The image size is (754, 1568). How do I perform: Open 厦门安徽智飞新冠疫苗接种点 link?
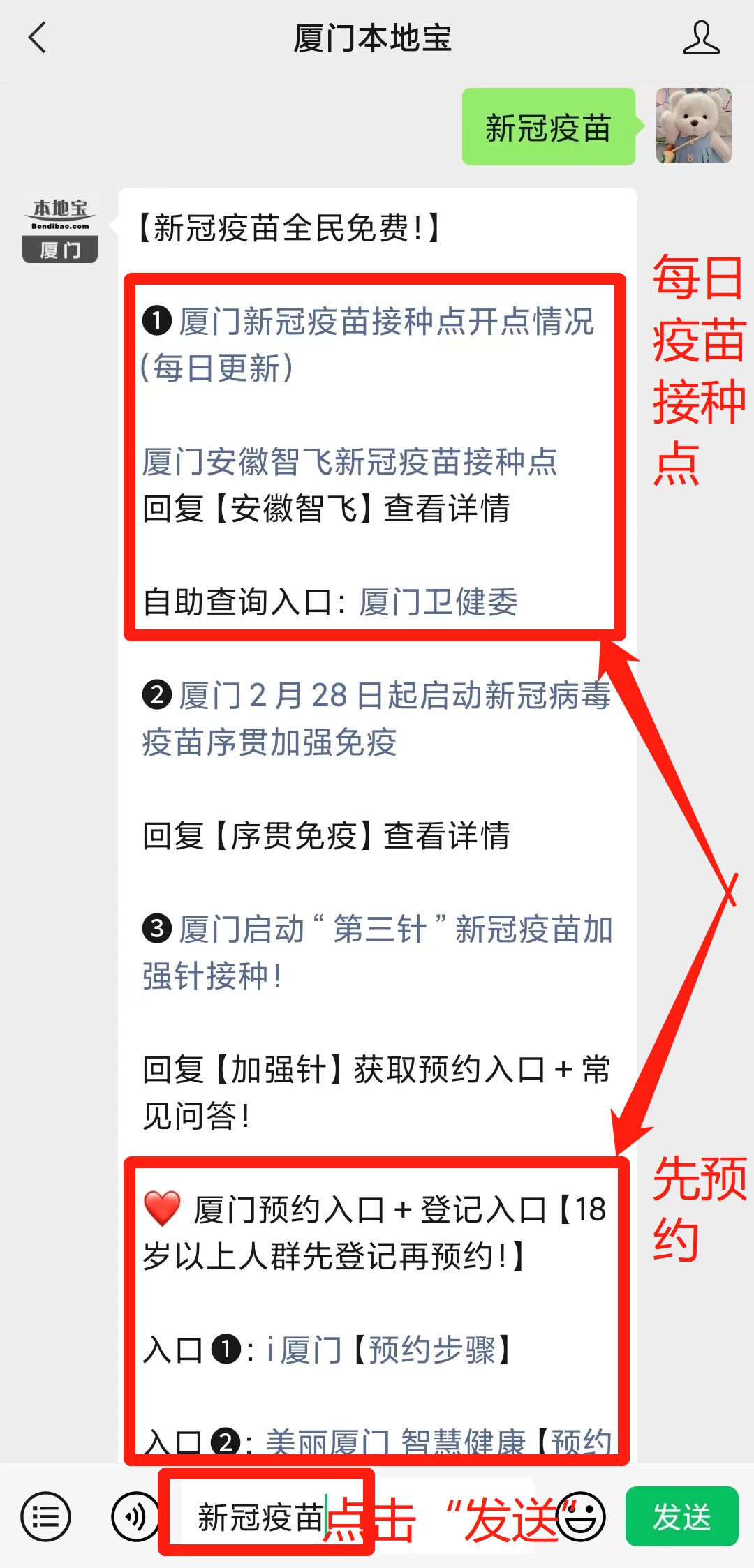349,462
